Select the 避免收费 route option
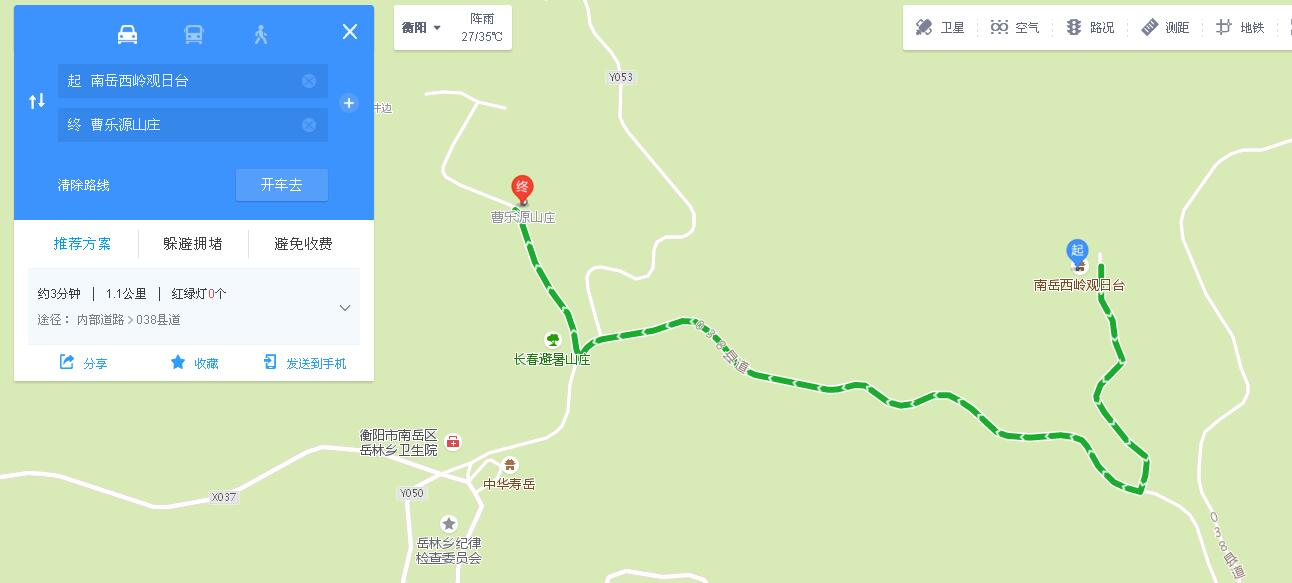1292x583 pixels. (304, 244)
